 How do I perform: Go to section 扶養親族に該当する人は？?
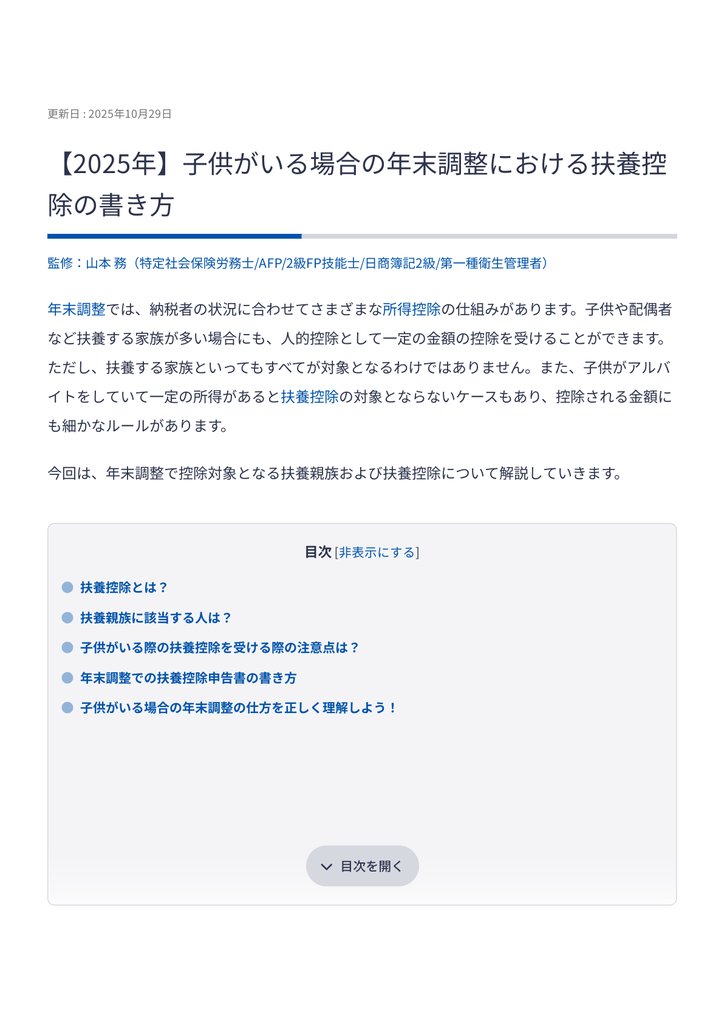click(x=155, y=618)
